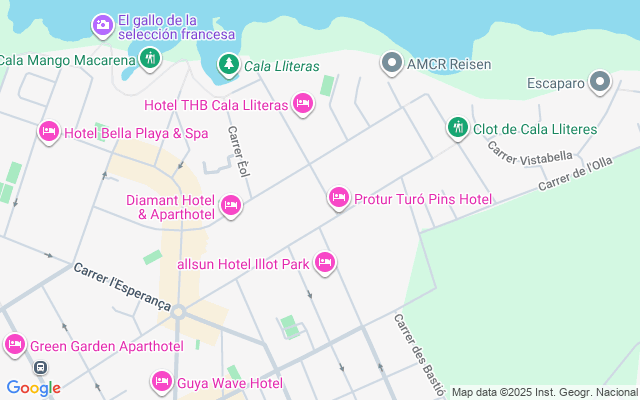Screen dimensions: 640x400
Task: Tap the bus stop icon below Green Garden Aparthotel
Action: (40, 368)
